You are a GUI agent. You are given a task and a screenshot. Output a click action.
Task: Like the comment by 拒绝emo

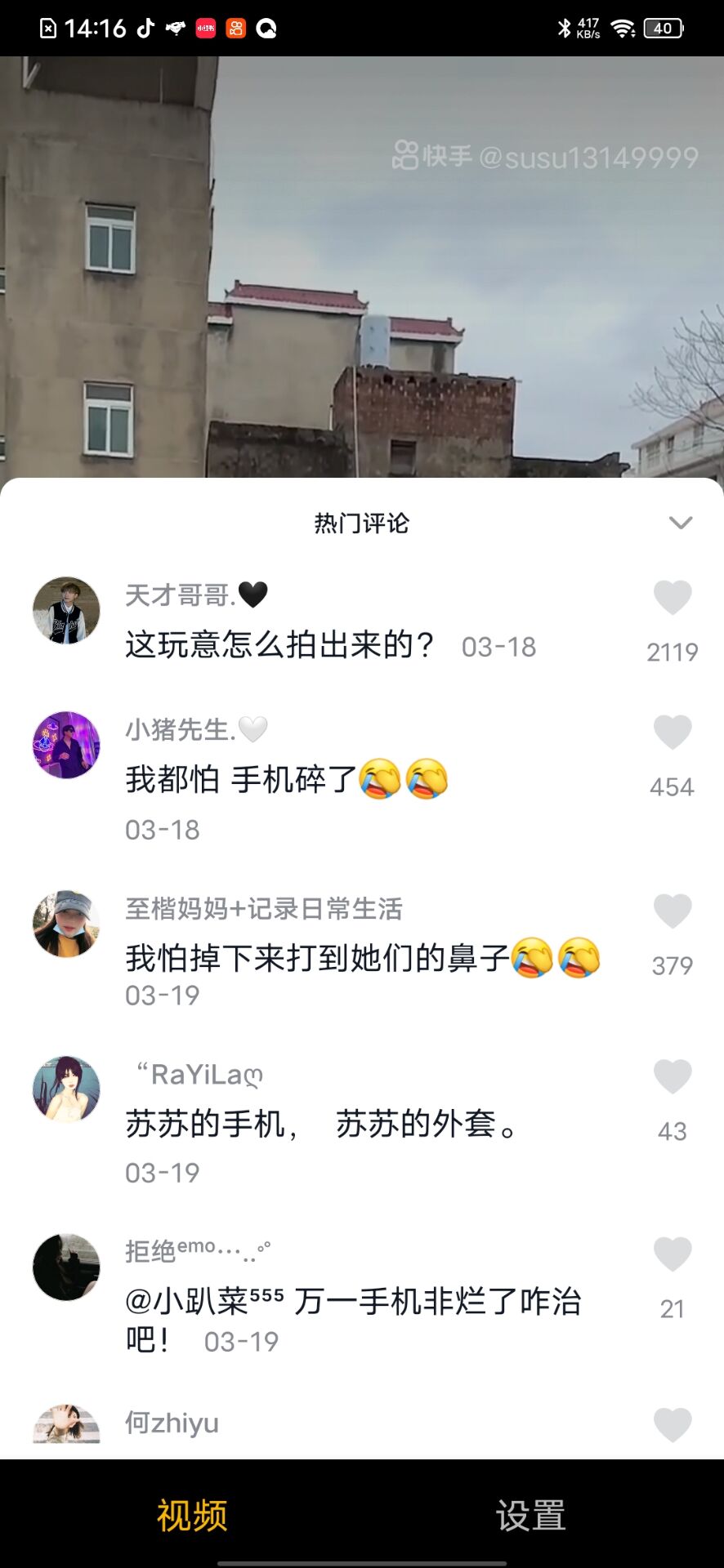[673, 1254]
